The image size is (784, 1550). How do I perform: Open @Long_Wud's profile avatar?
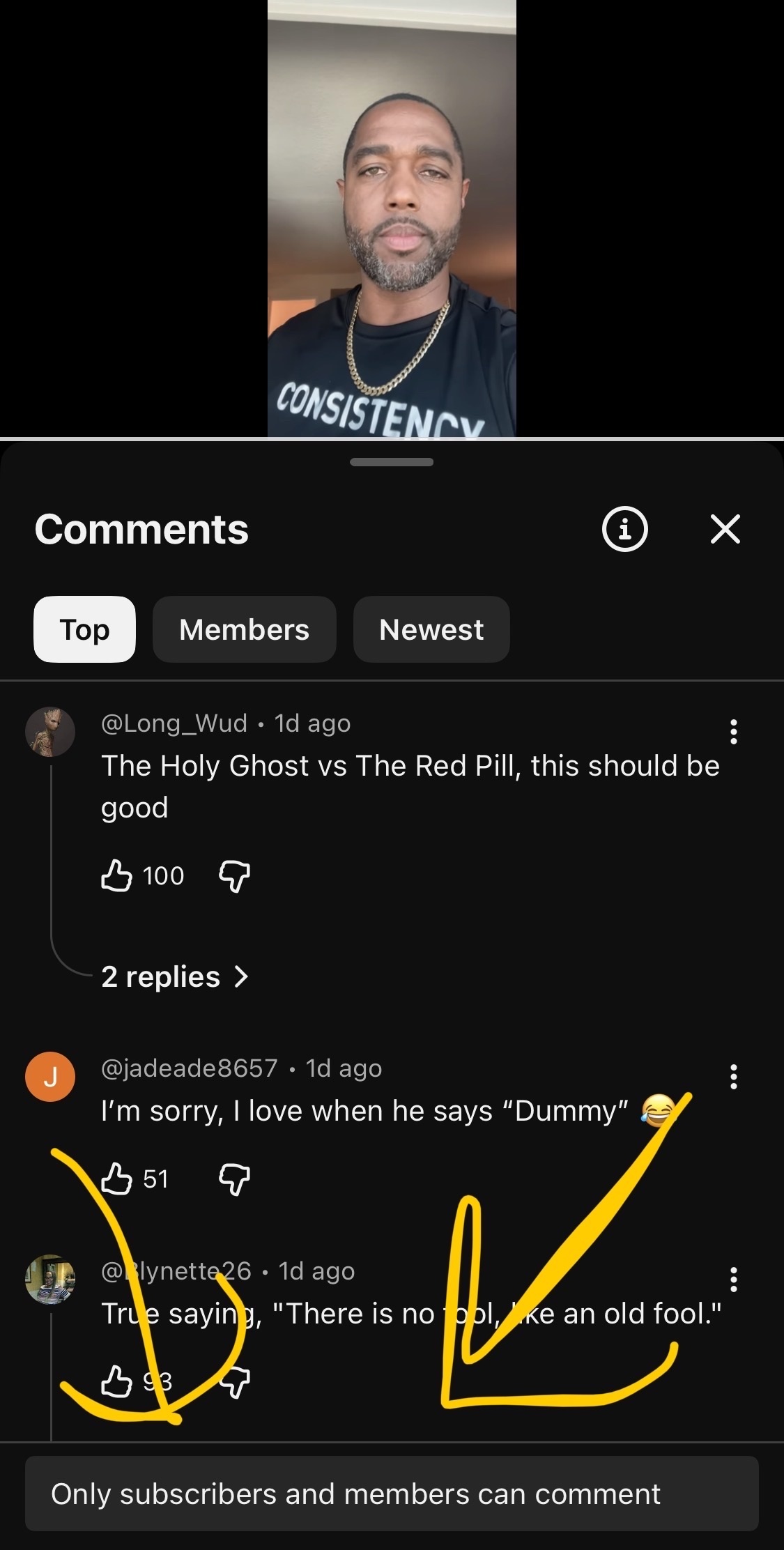point(50,732)
